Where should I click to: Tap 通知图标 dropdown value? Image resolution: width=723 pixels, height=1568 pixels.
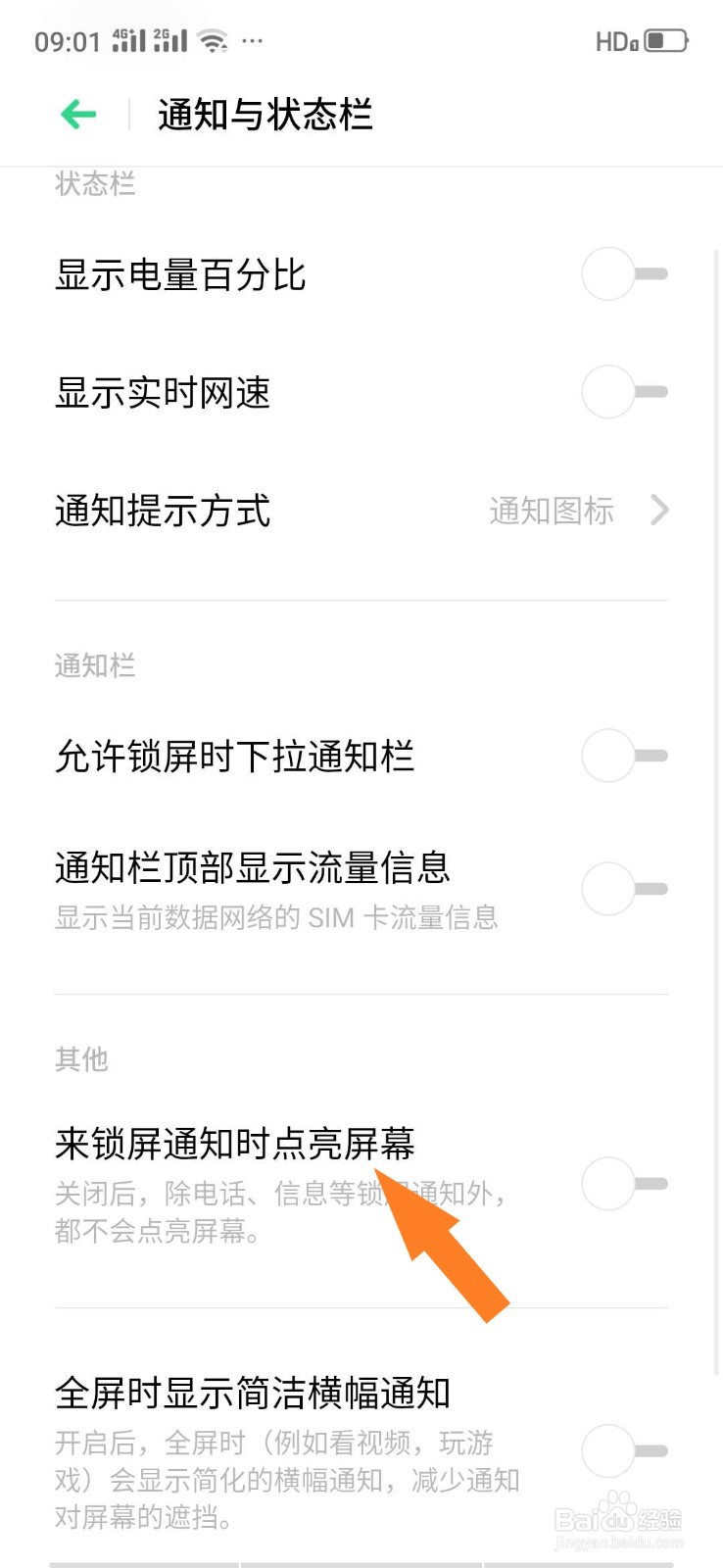(553, 511)
